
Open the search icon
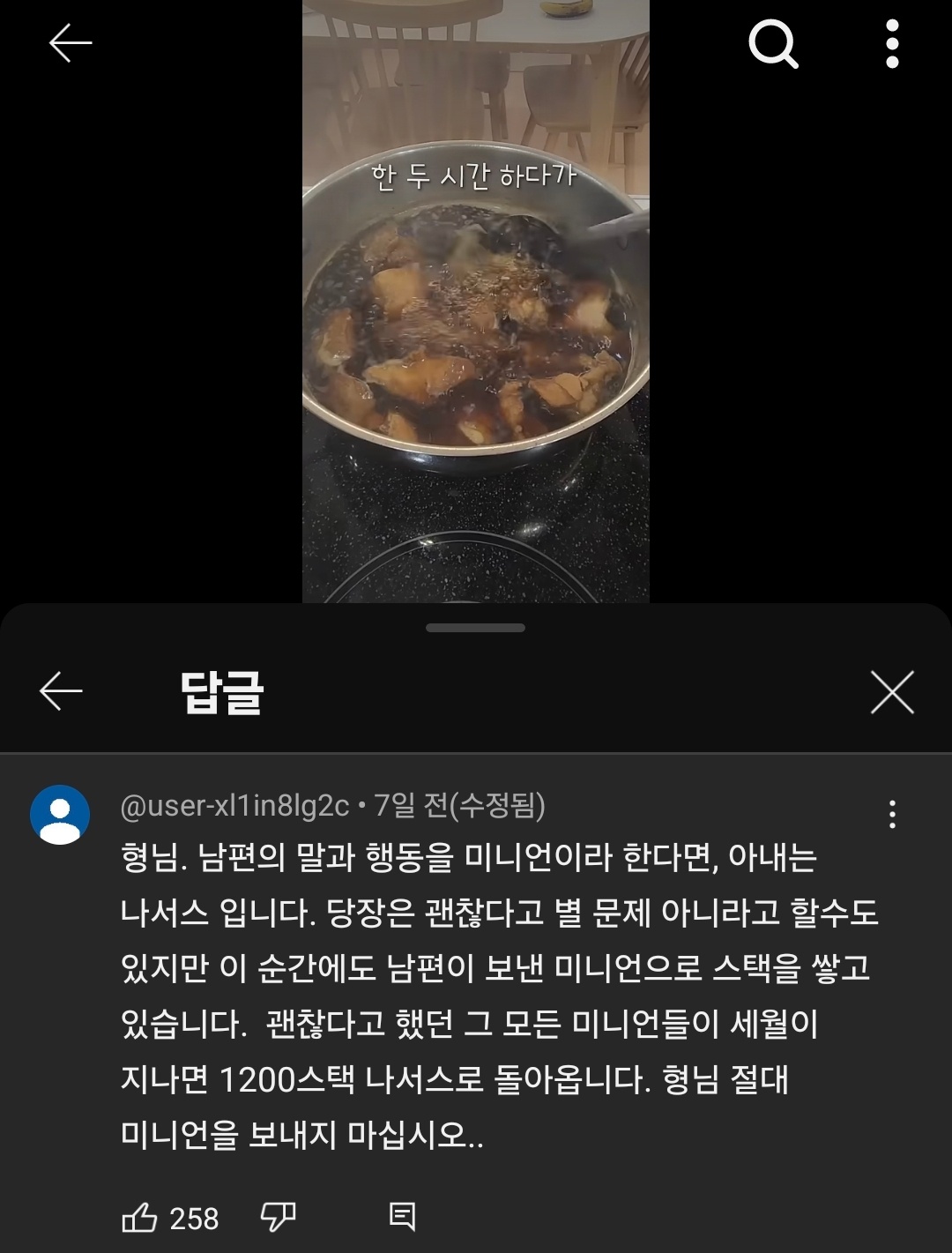pos(773,43)
